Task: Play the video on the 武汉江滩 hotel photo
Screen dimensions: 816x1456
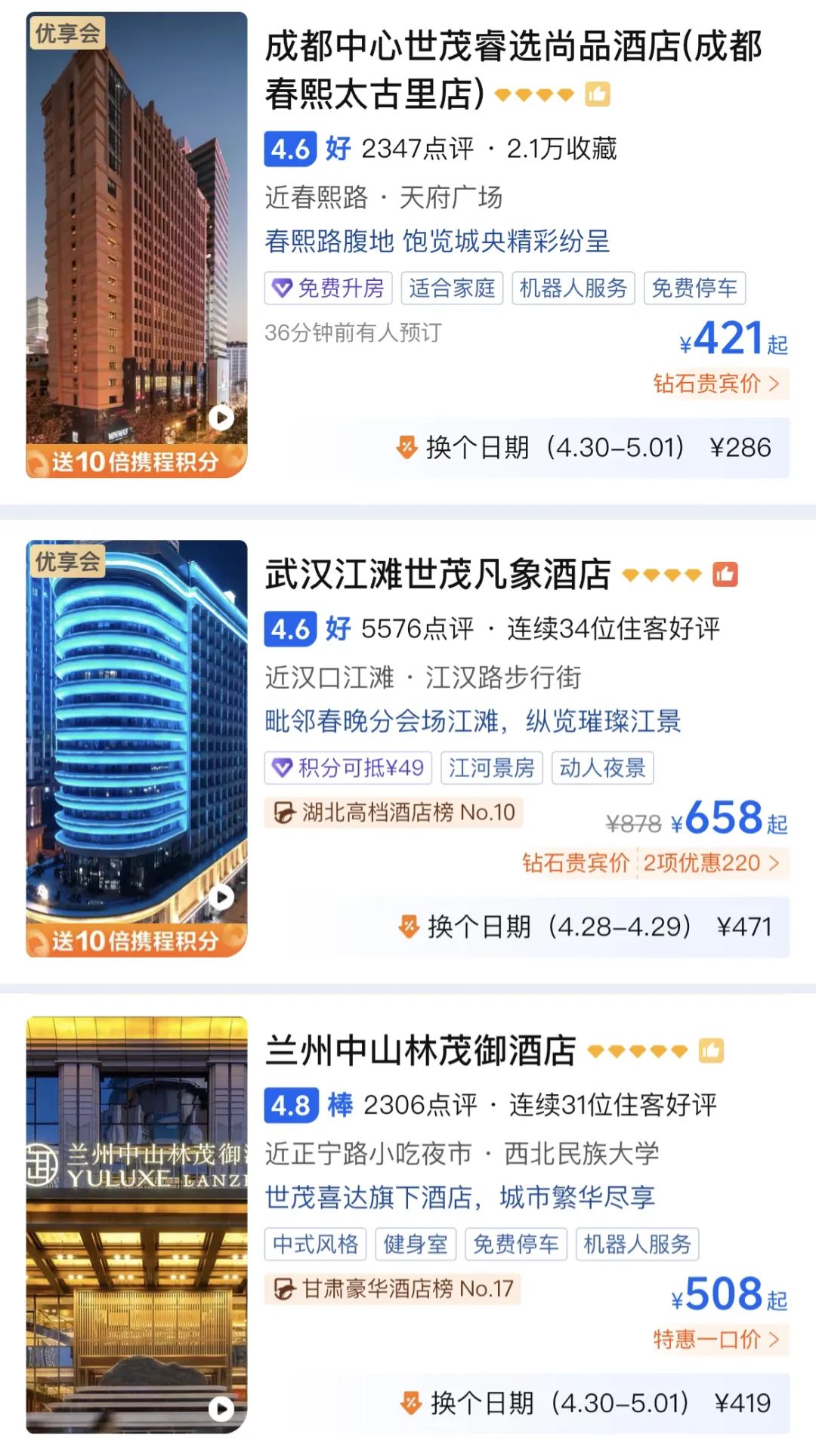Action: (x=221, y=897)
